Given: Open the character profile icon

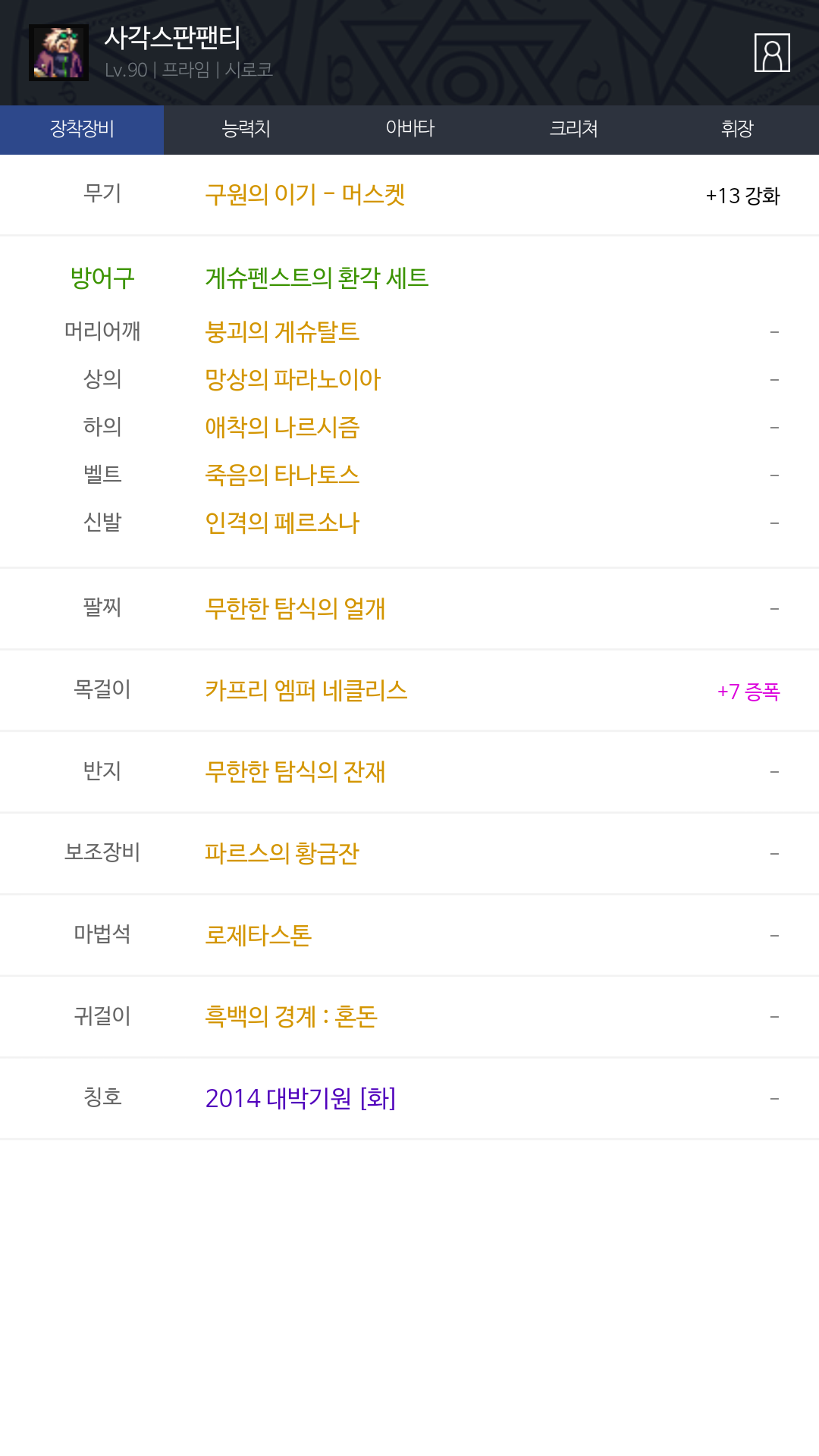Looking at the screenshot, I should (772, 53).
